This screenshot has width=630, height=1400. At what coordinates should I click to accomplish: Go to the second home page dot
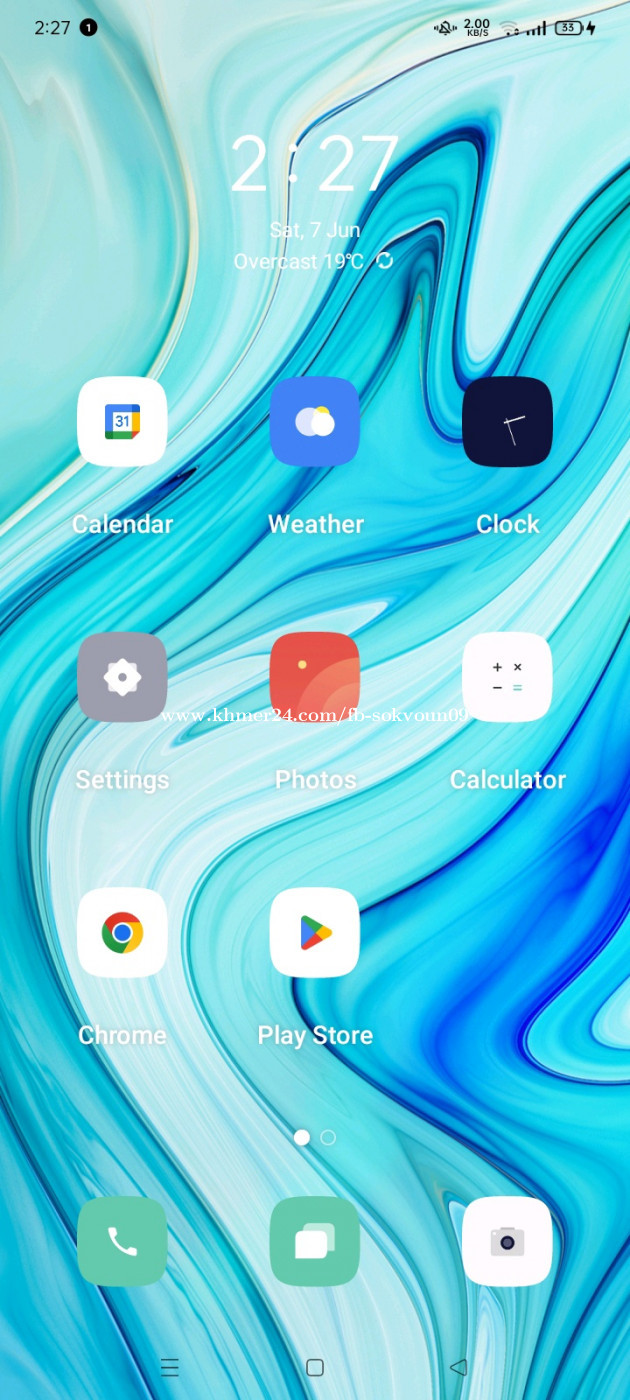[x=328, y=1137]
